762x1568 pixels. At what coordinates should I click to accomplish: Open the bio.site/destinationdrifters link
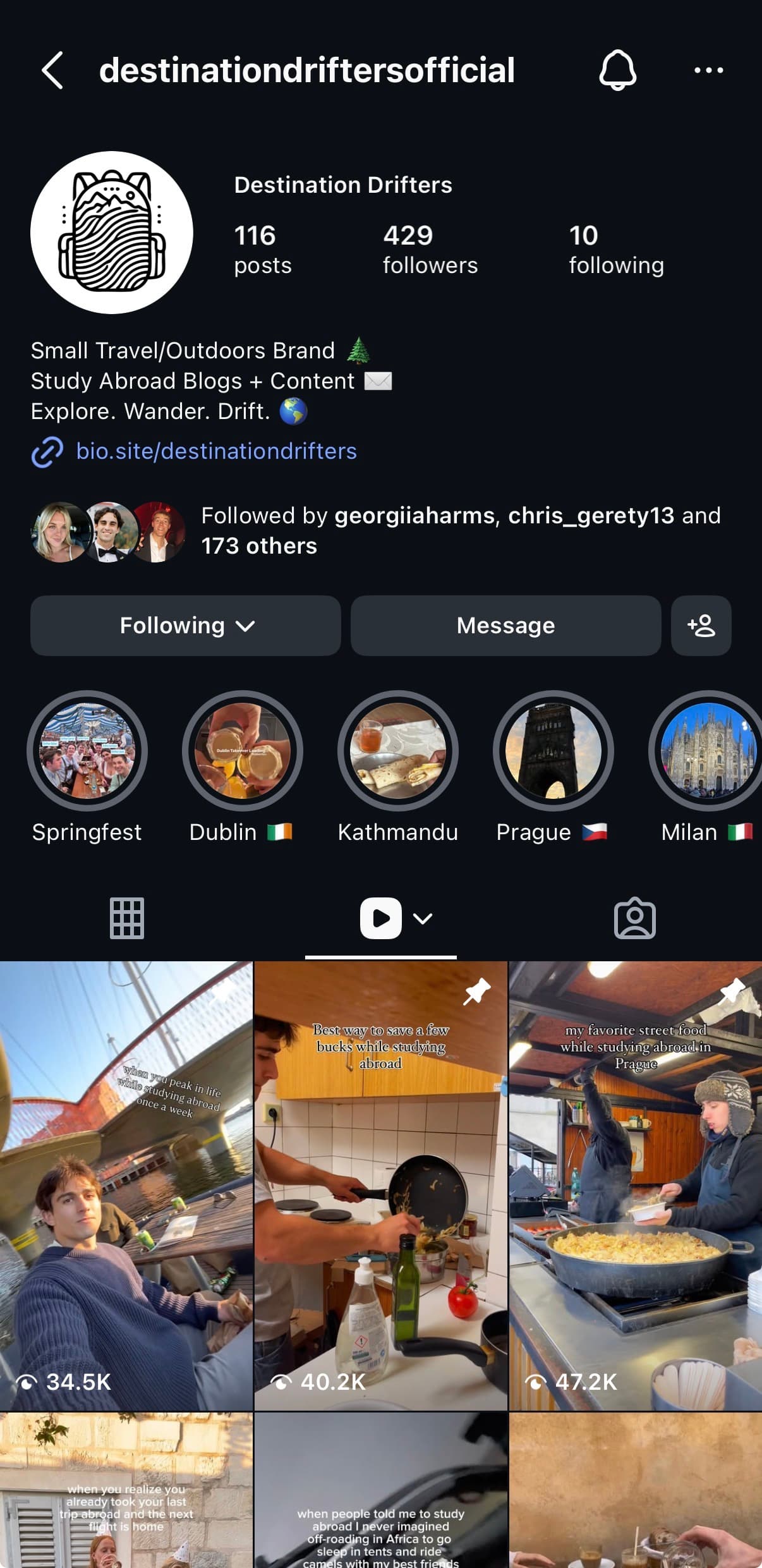(x=216, y=451)
